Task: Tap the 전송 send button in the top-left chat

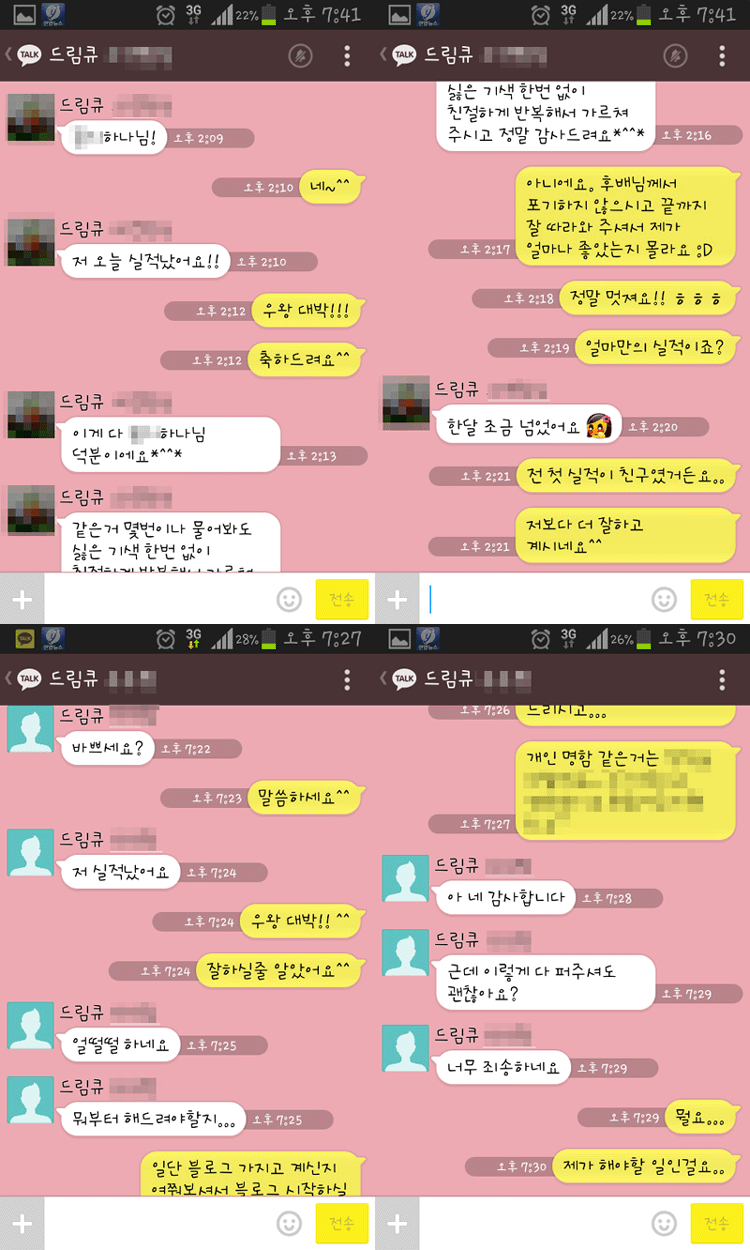Action: (341, 598)
